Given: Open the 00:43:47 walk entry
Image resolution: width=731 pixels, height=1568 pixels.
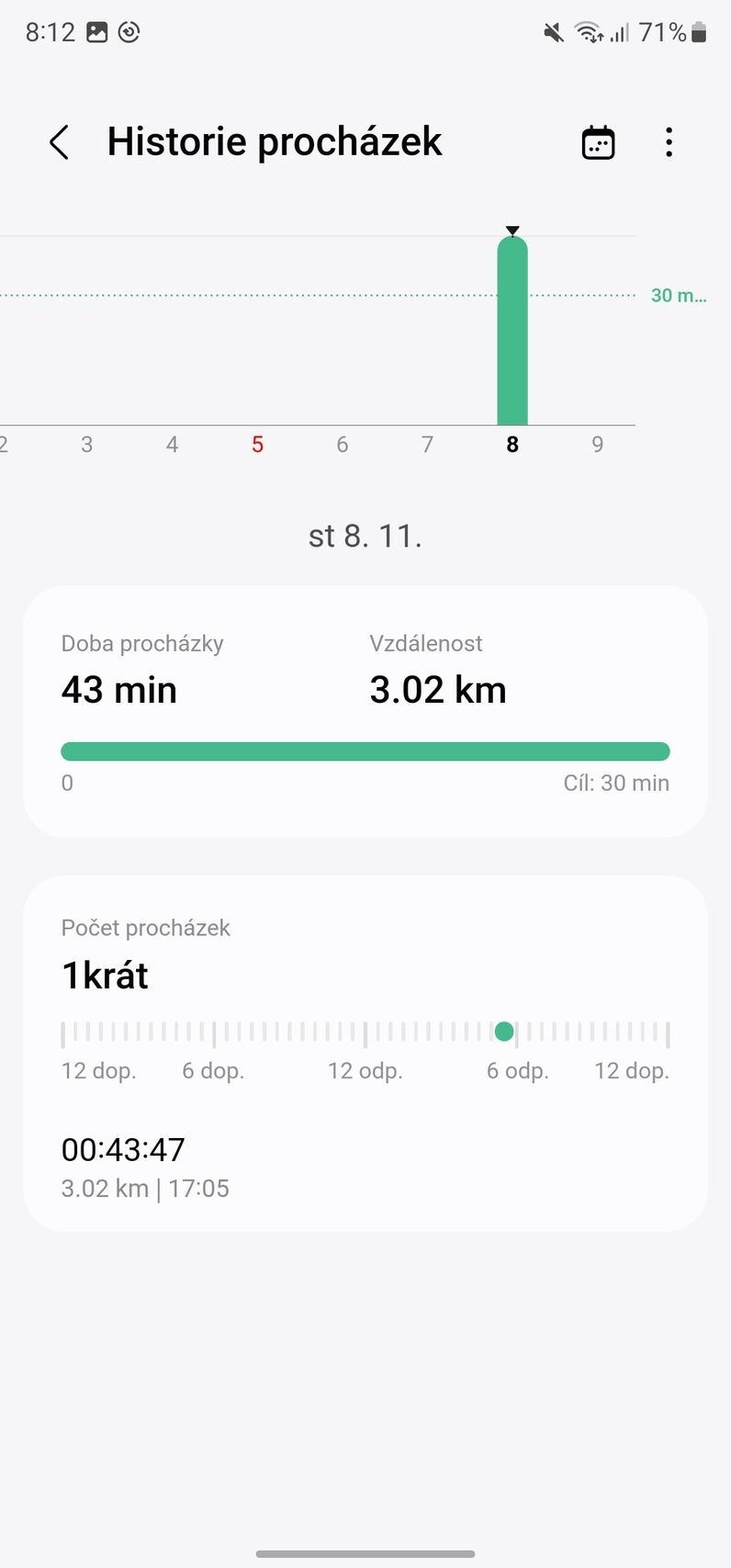Looking at the screenshot, I should (x=145, y=1167).
